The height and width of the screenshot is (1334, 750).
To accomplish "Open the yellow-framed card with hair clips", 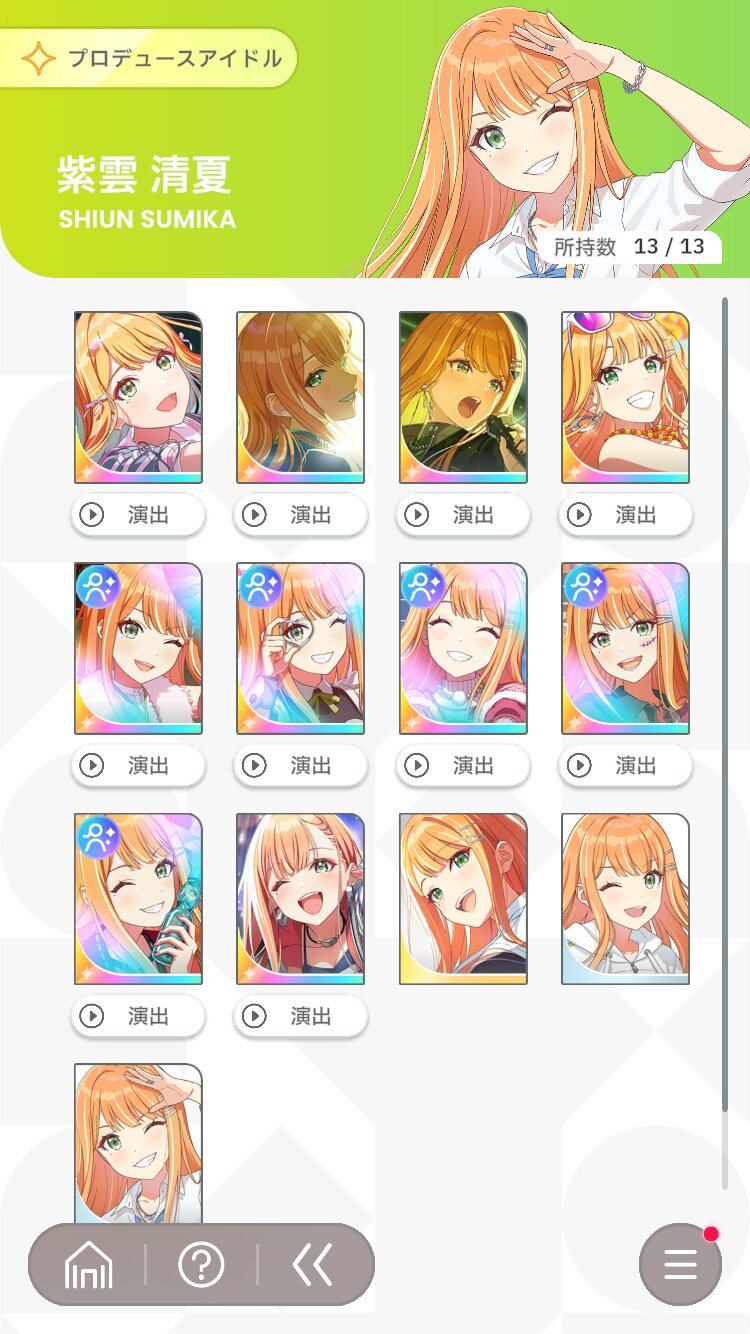I will click(462, 898).
